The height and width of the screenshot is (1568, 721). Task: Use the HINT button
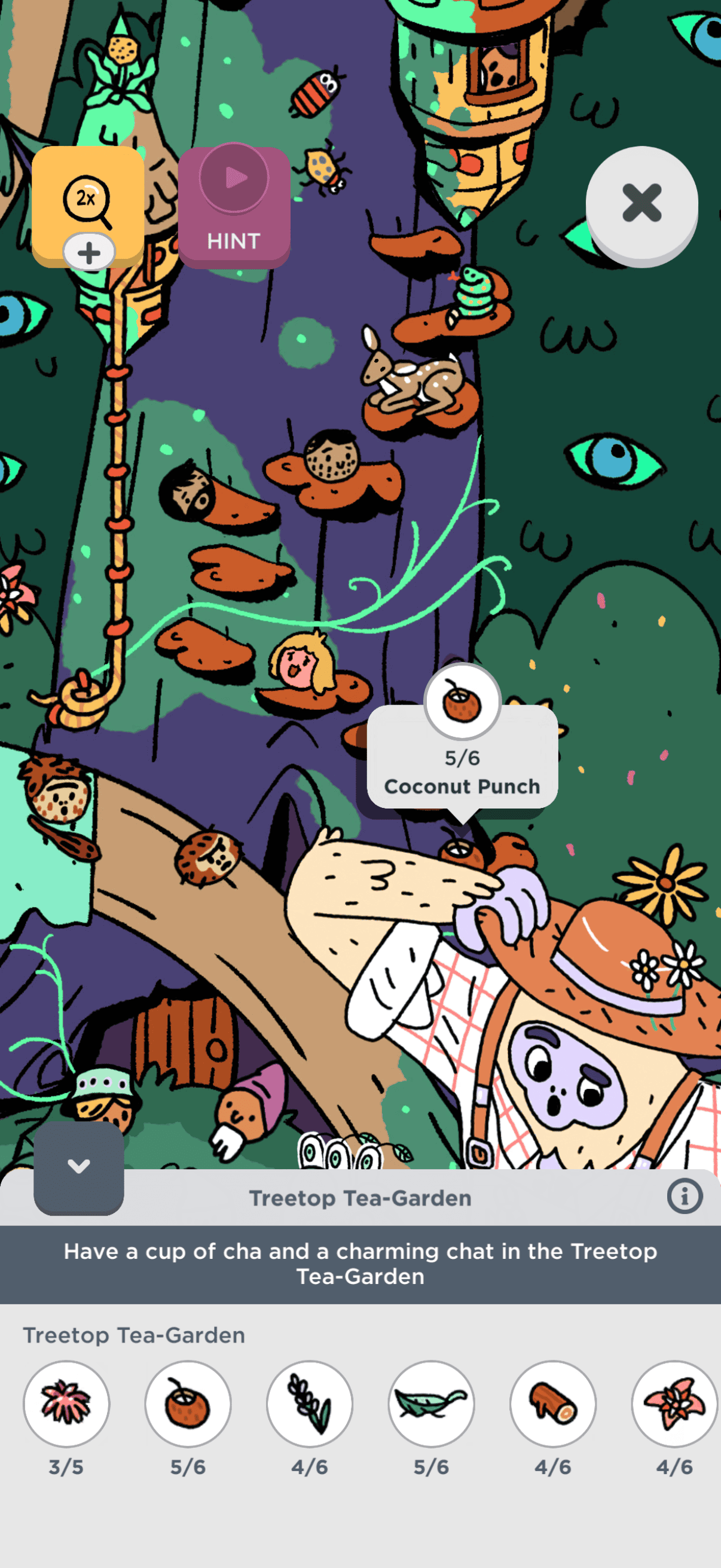pyautogui.click(x=234, y=207)
